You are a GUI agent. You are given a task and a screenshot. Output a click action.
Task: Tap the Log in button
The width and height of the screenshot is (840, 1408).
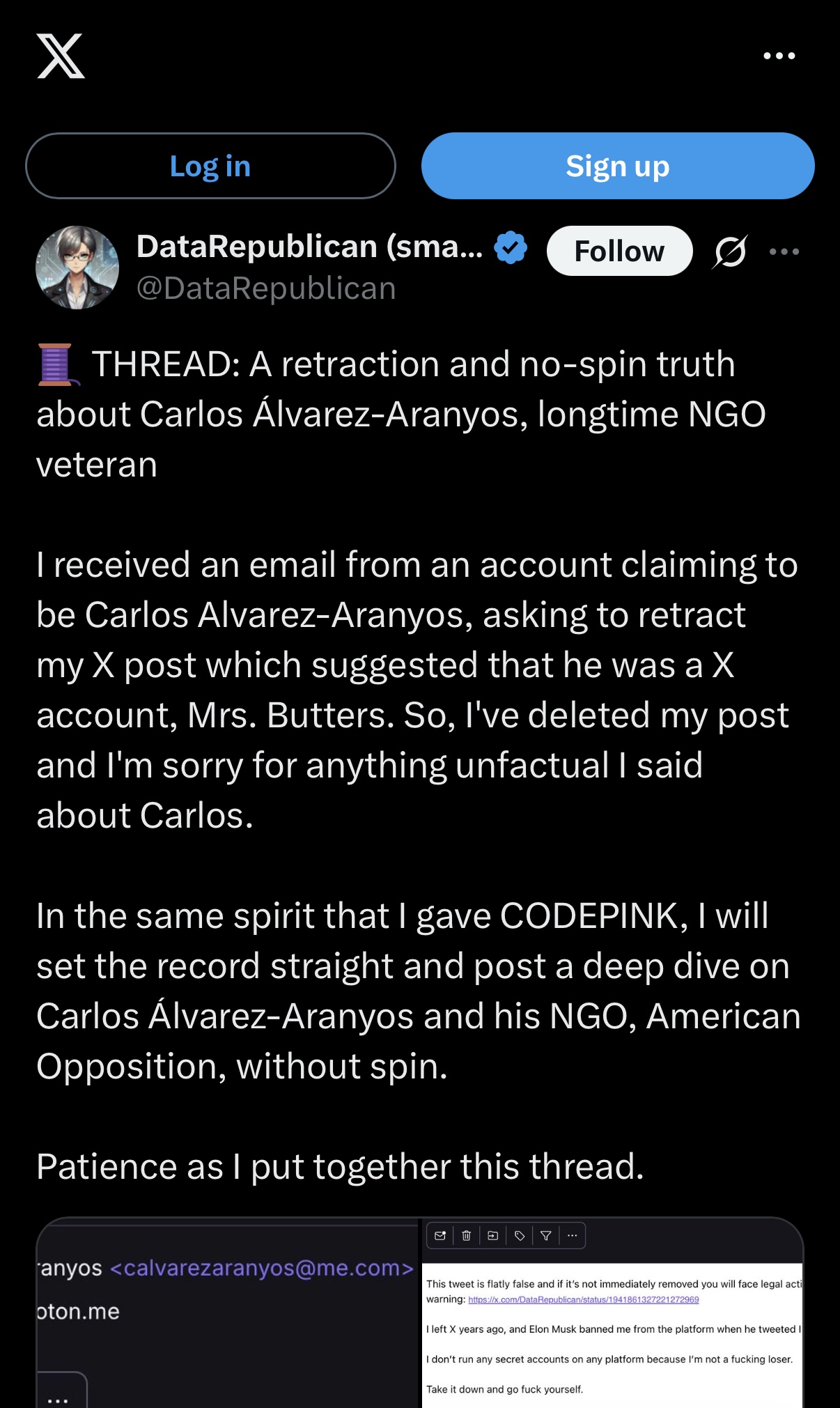pyautogui.click(x=210, y=166)
